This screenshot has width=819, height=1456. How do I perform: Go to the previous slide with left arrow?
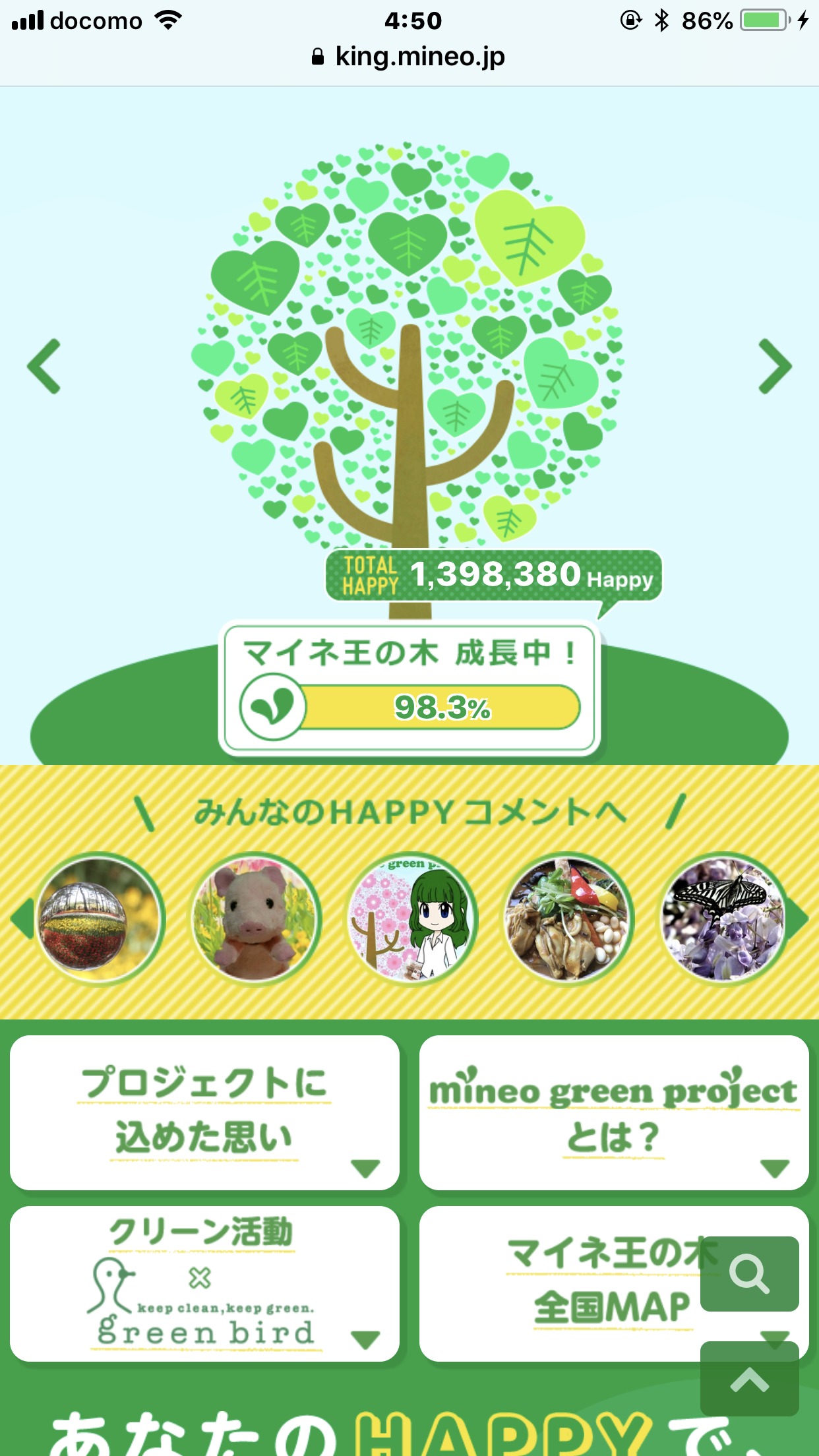click(44, 367)
